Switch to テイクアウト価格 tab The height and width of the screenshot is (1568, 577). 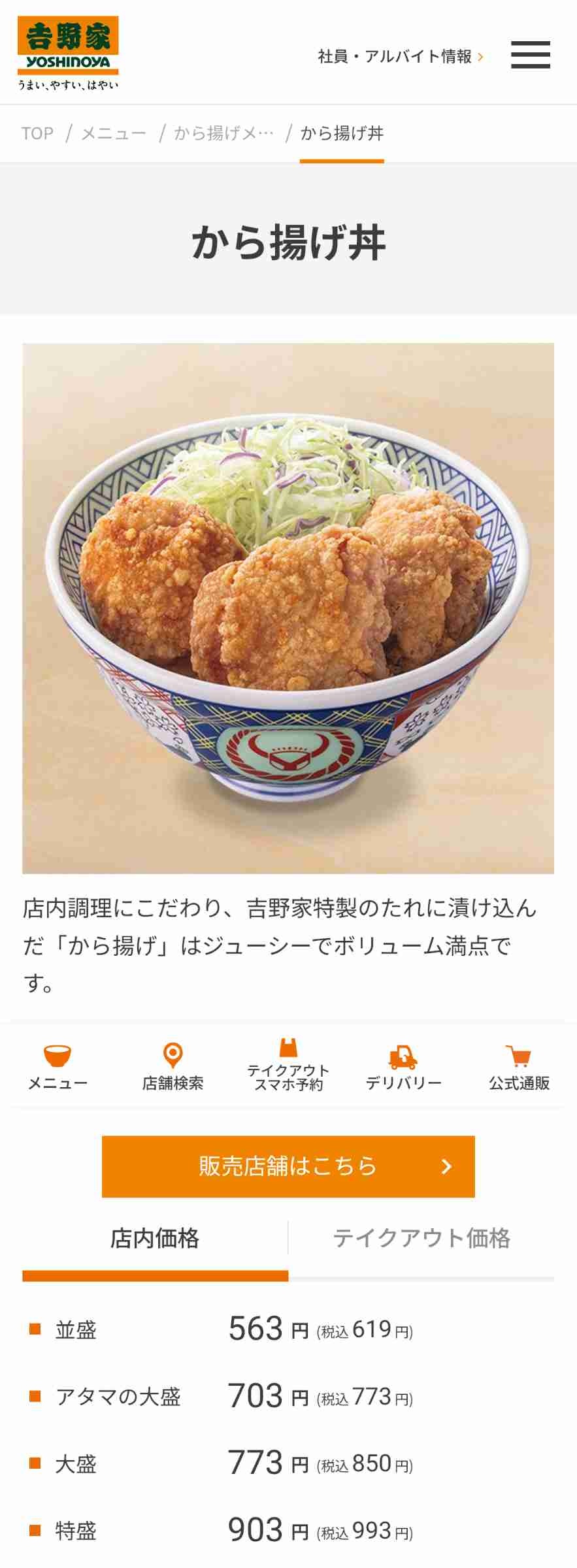[421, 1238]
